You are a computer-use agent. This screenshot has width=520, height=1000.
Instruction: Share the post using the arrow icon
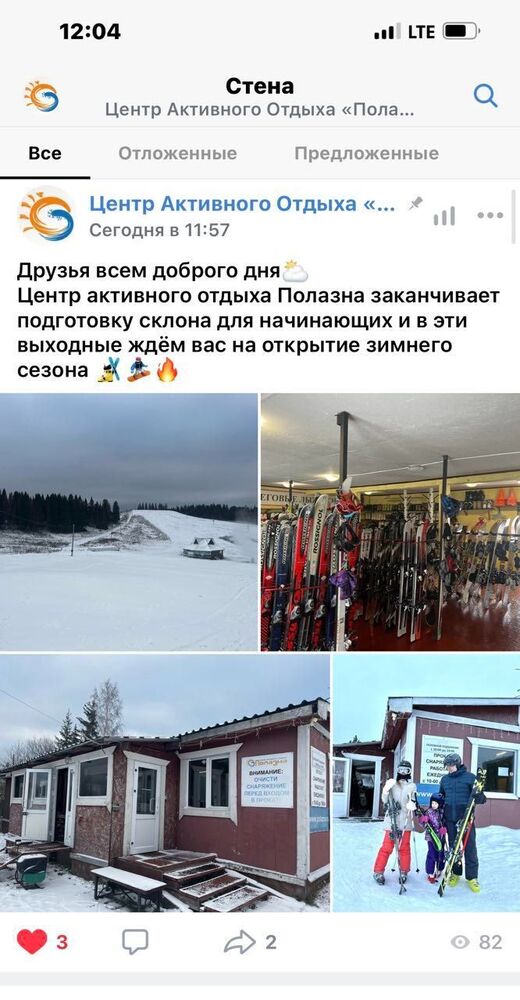click(240, 942)
